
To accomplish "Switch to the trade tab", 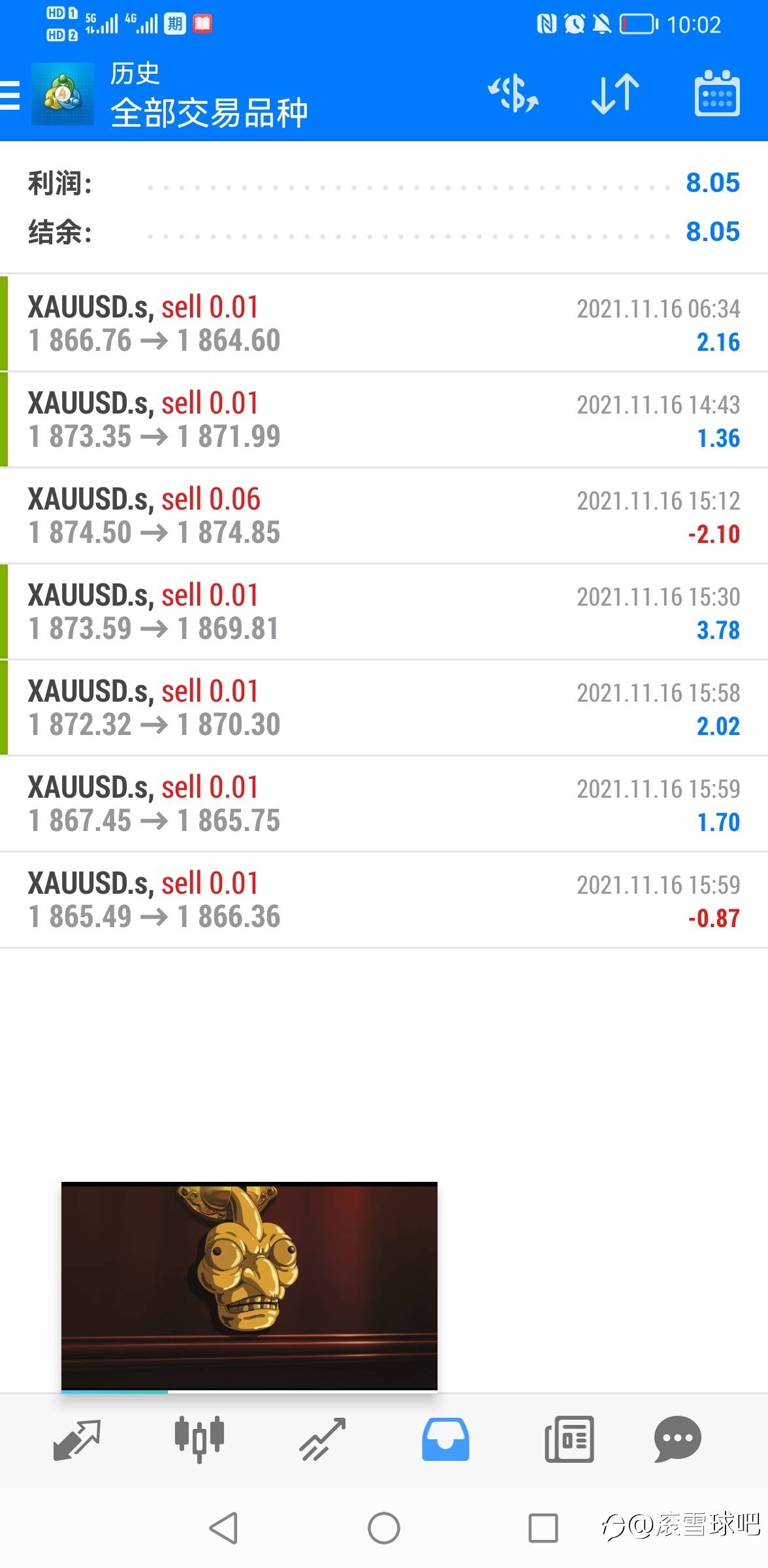I will click(322, 1439).
